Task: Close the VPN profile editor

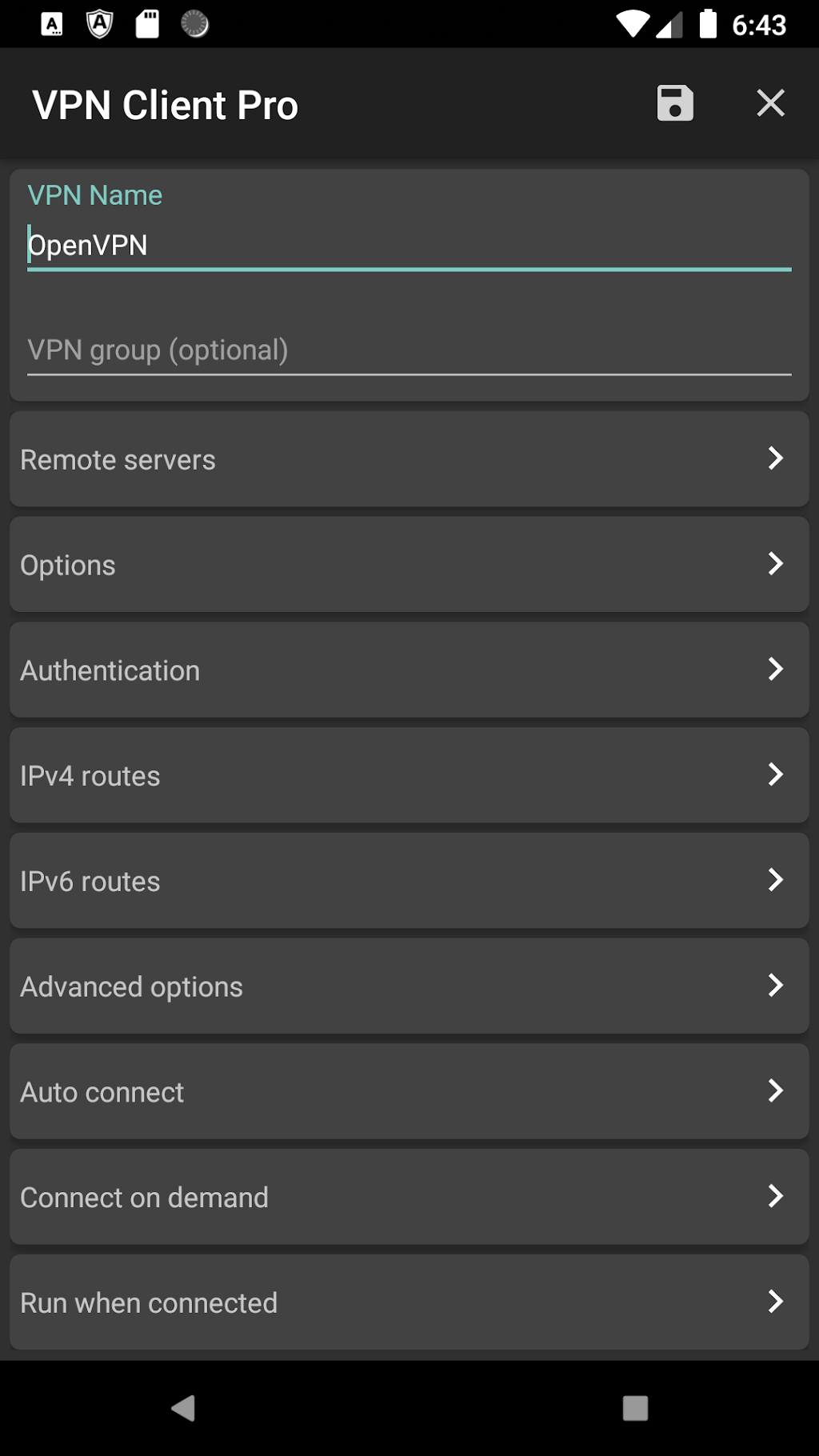Action: [770, 103]
